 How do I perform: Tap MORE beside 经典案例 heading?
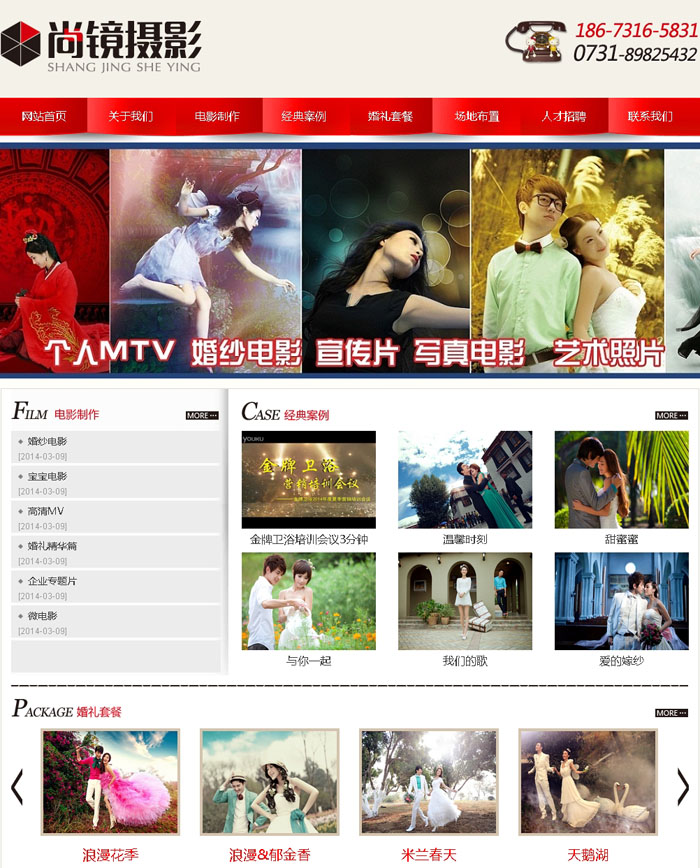671,416
